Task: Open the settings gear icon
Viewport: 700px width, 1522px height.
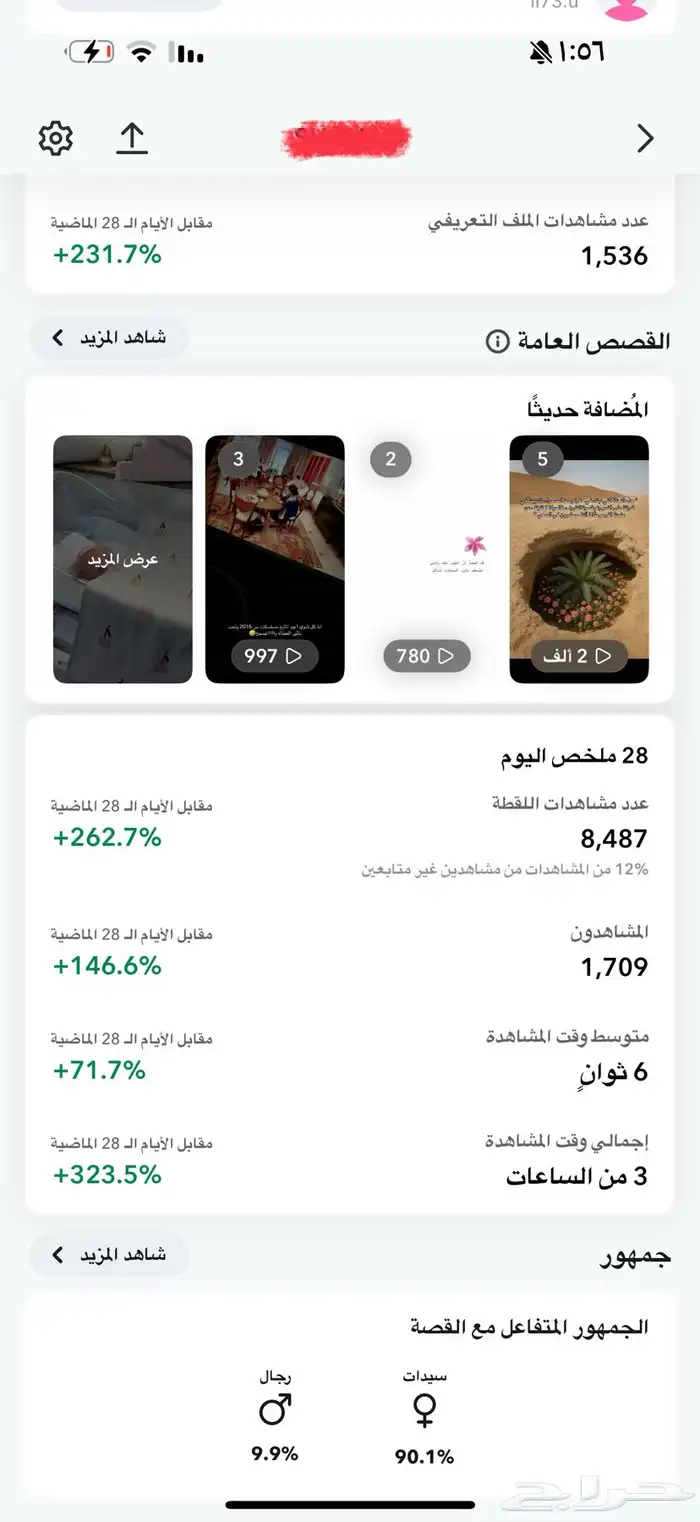Action: [x=56, y=138]
